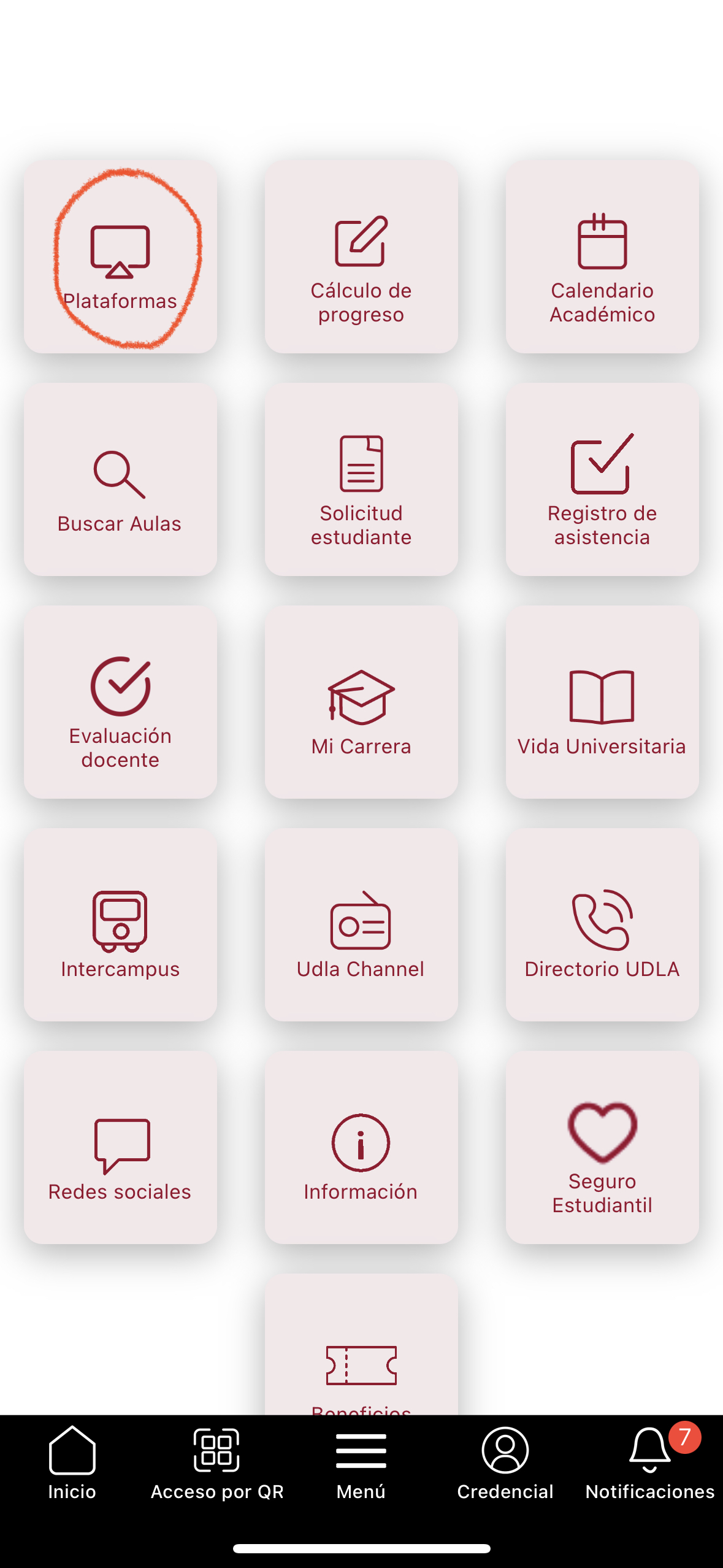This screenshot has width=723, height=1568.
Task: Tap the Información tile
Action: pyautogui.click(x=361, y=1148)
